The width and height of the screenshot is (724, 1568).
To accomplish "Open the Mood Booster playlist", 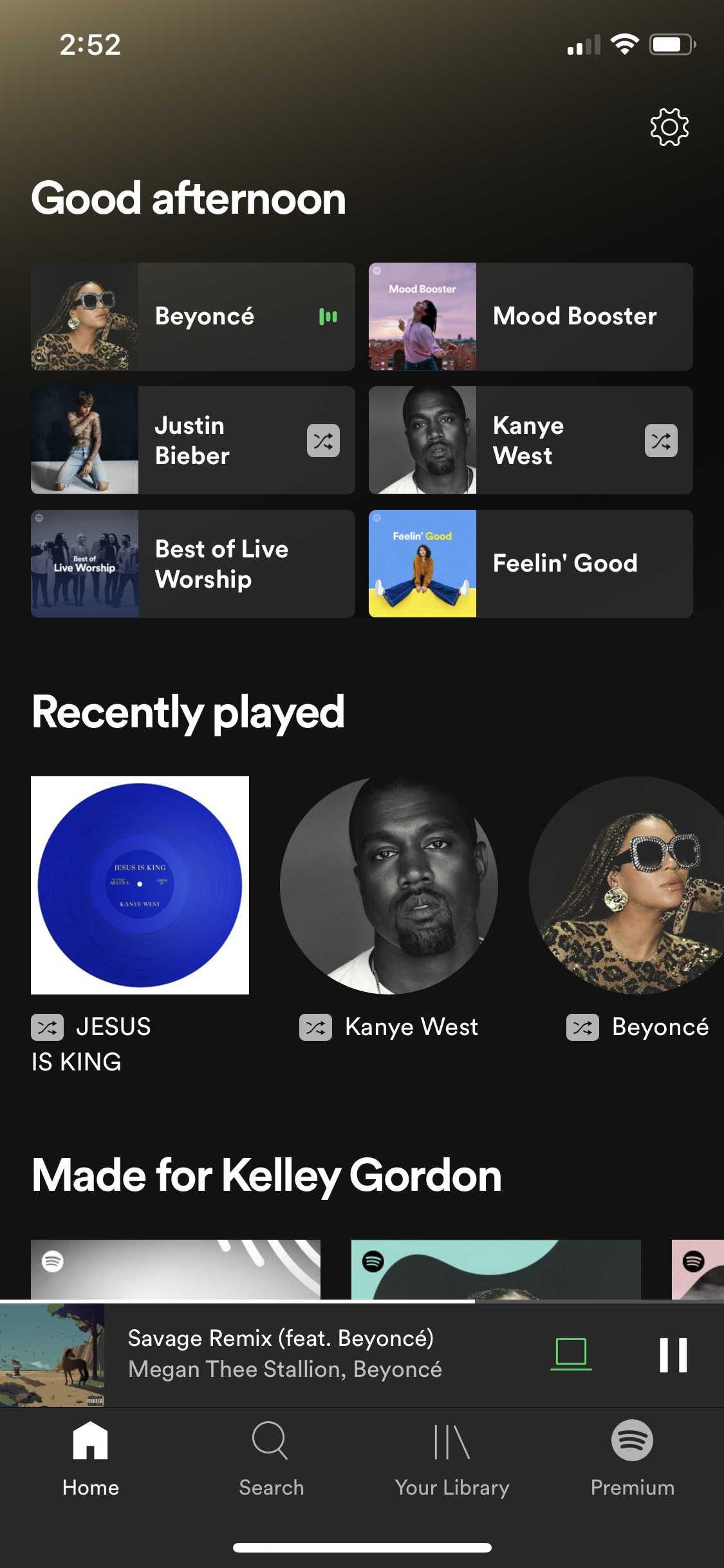I will 530,317.
